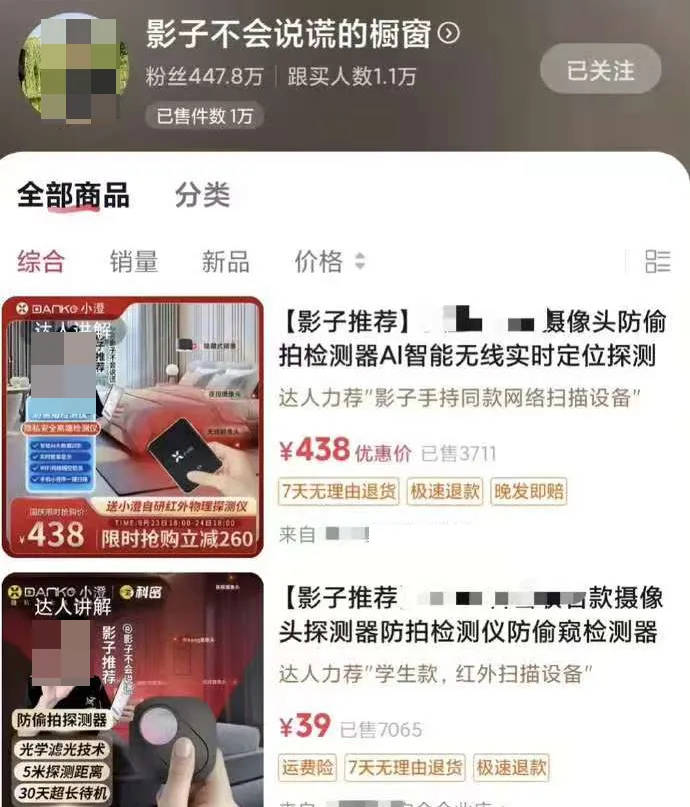Sort products by 销量

134,262
